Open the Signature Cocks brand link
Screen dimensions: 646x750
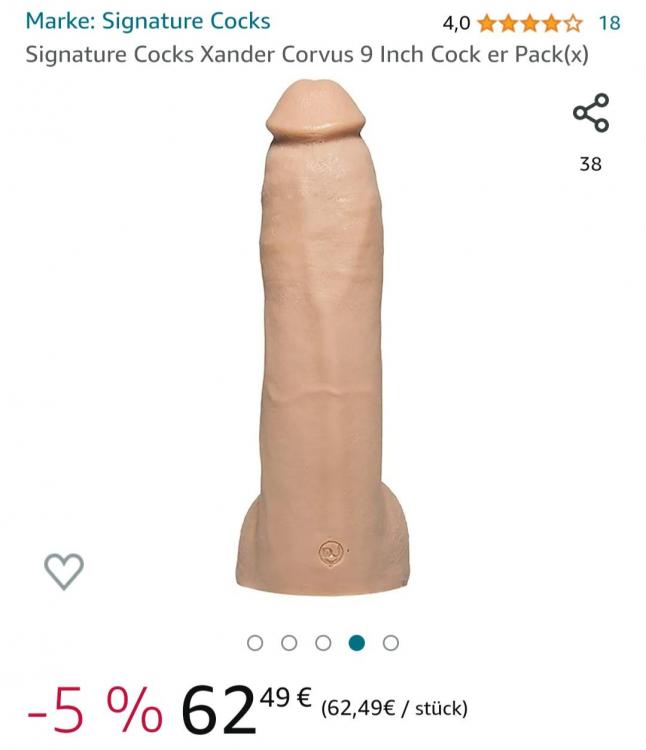pyautogui.click(x=147, y=20)
